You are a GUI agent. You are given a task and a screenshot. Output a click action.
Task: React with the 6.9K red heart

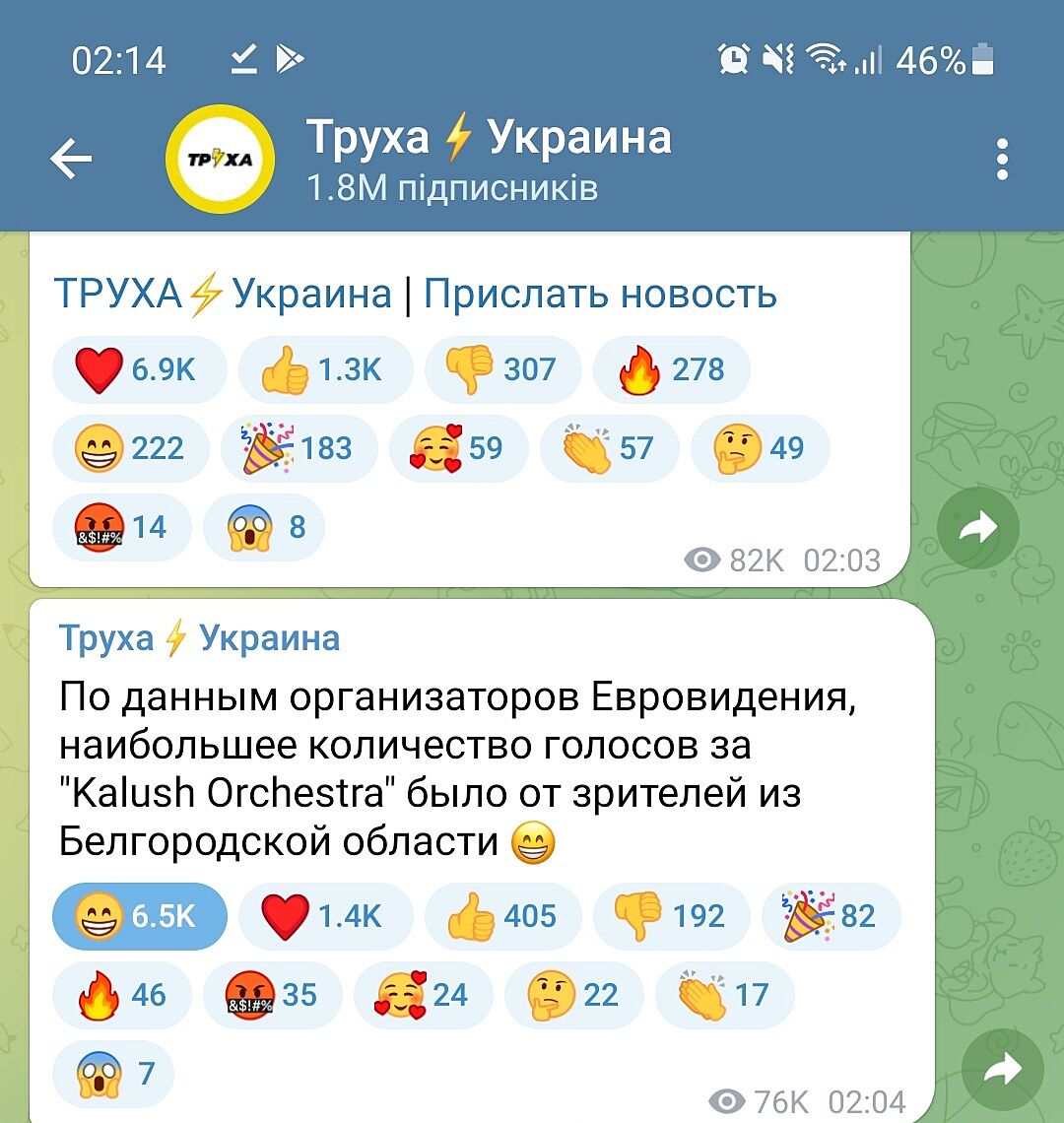(139, 369)
